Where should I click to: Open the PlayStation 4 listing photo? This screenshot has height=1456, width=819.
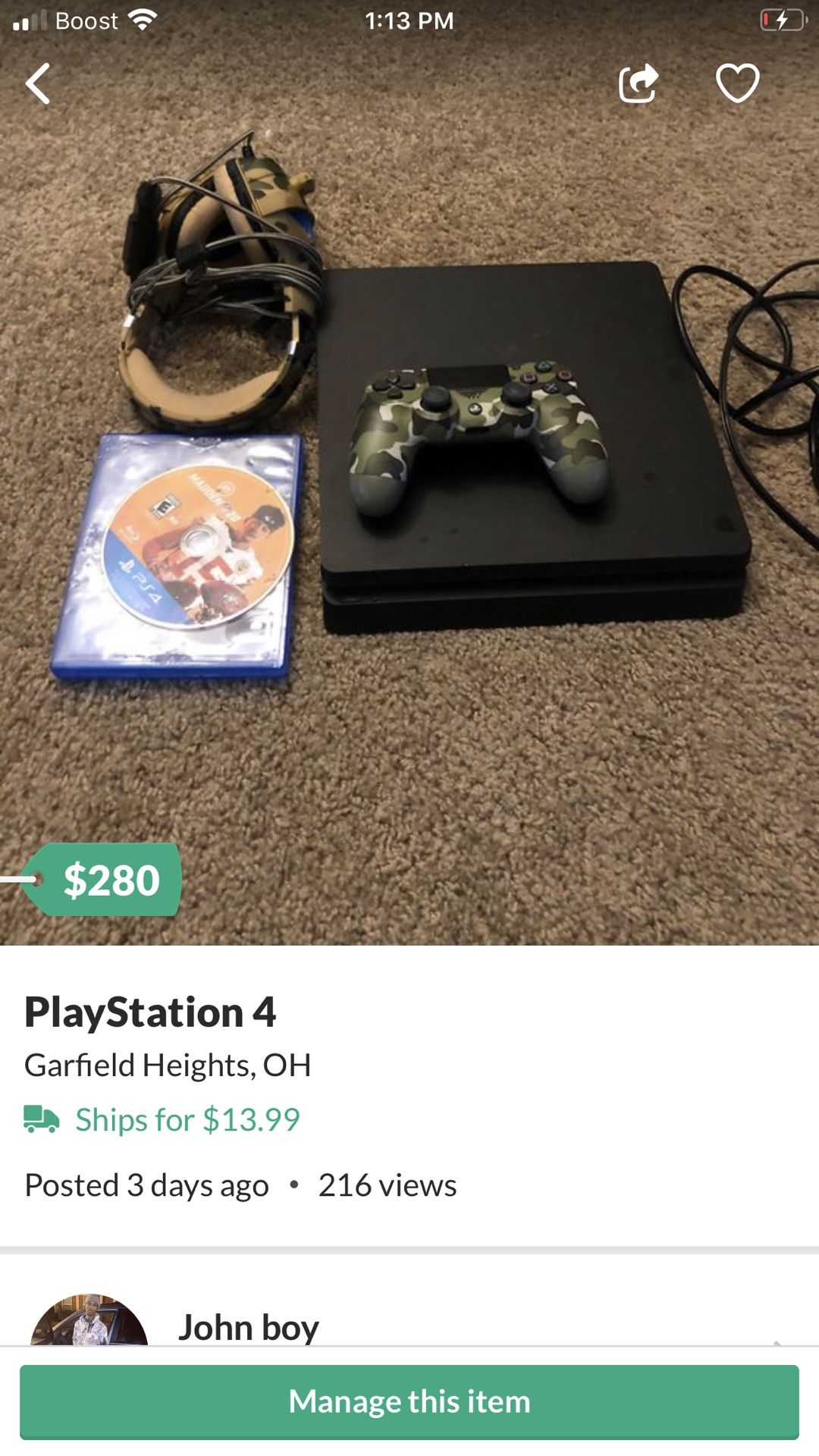[x=409, y=485]
